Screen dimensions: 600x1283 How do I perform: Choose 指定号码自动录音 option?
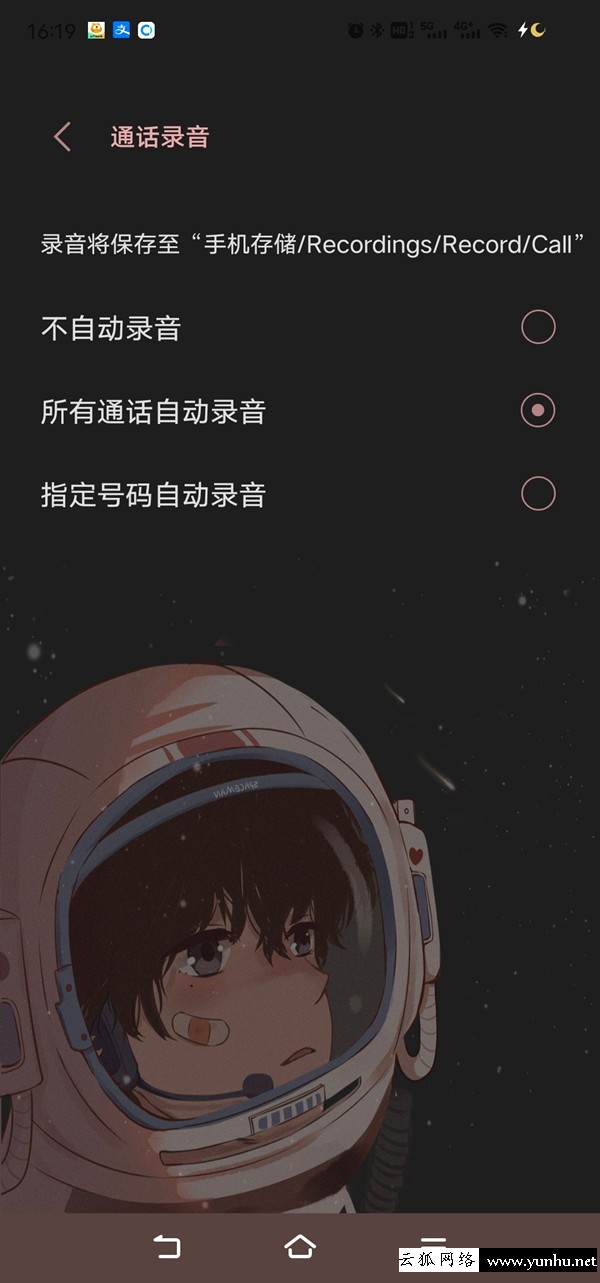[538, 494]
